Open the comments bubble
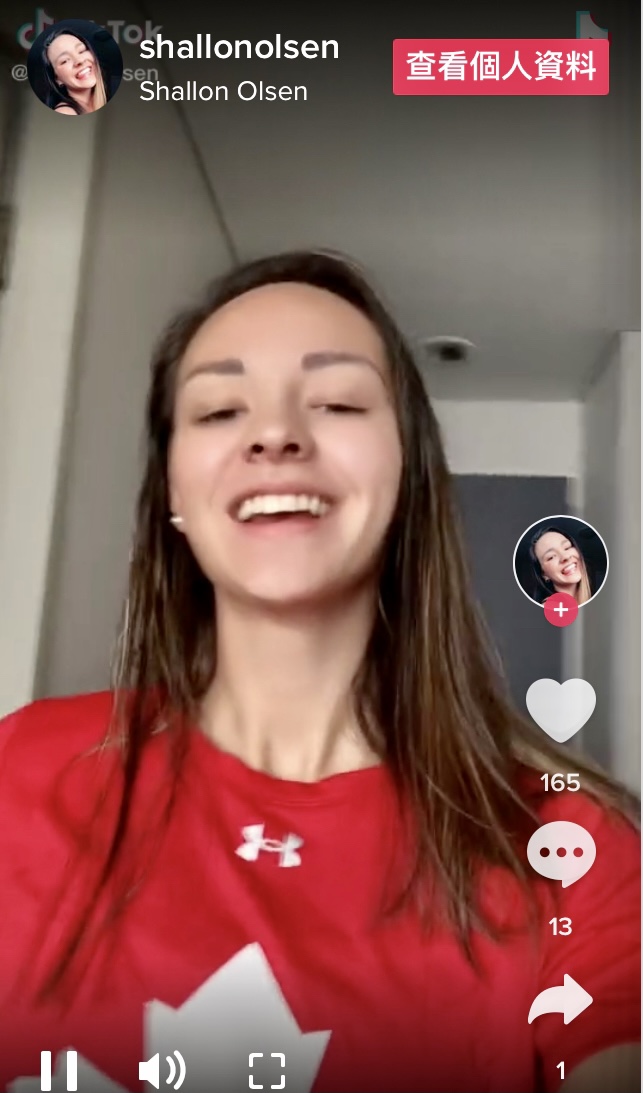 (x=560, y=855)
